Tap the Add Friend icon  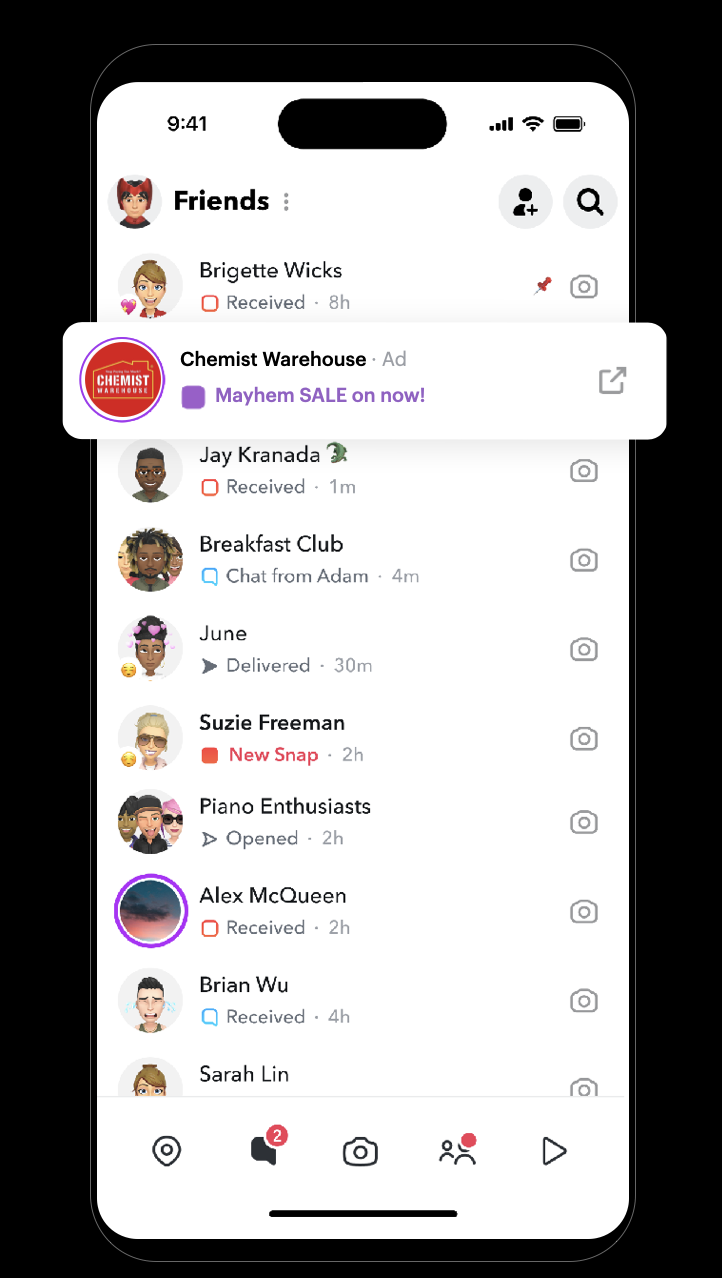[525, 201]
